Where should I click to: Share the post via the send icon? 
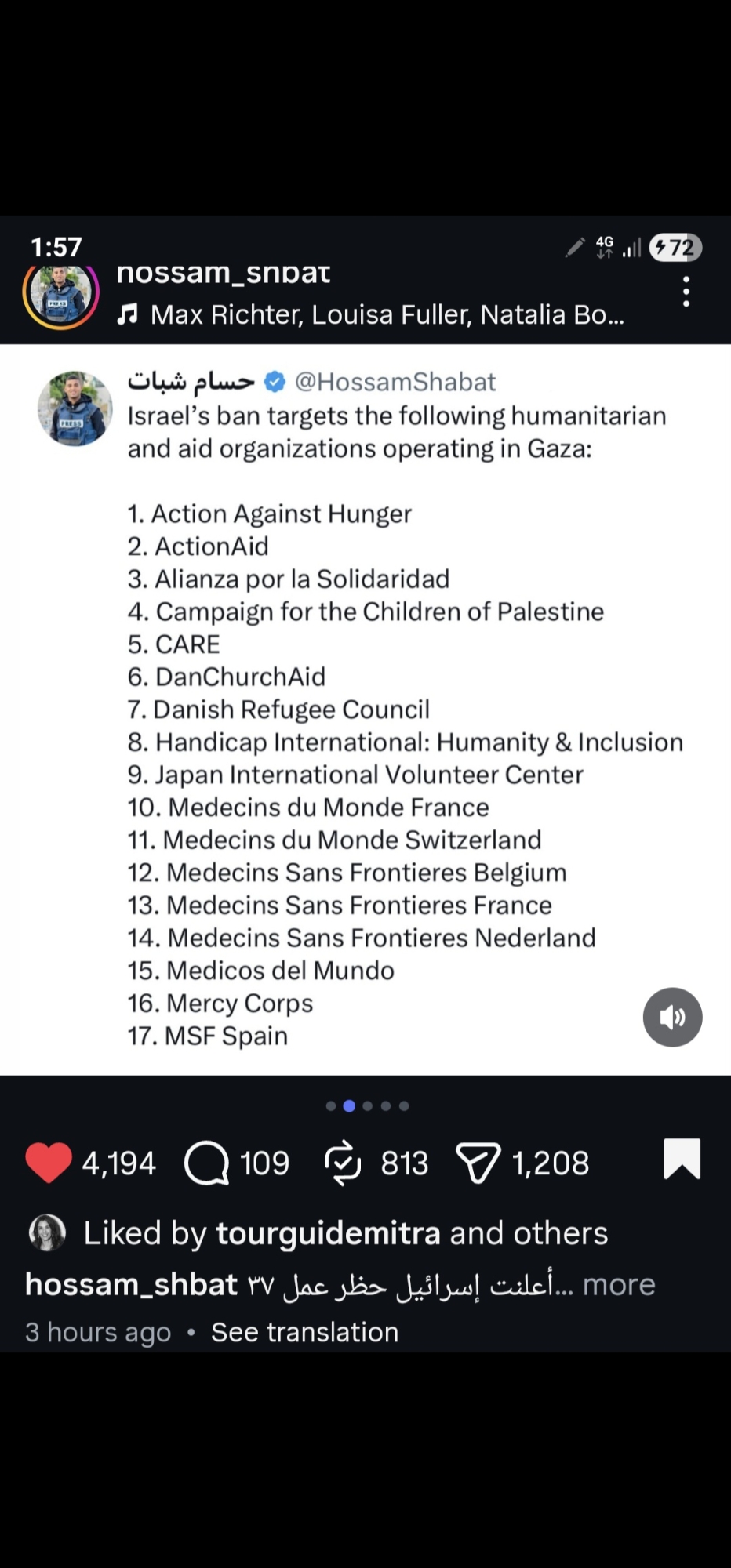click(478, 1163)
